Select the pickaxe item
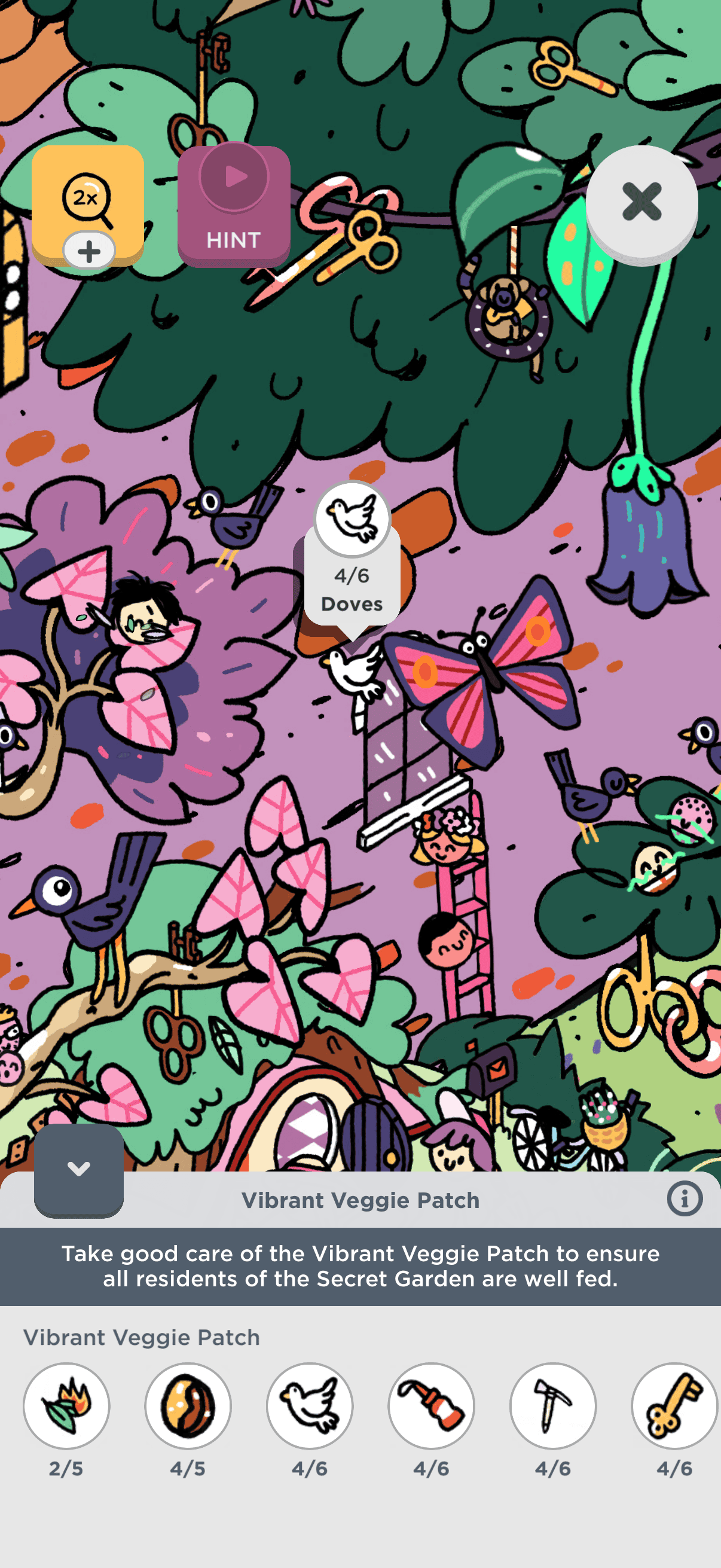The height and width of the screenshot is (1568, 721). (552, 1405)
